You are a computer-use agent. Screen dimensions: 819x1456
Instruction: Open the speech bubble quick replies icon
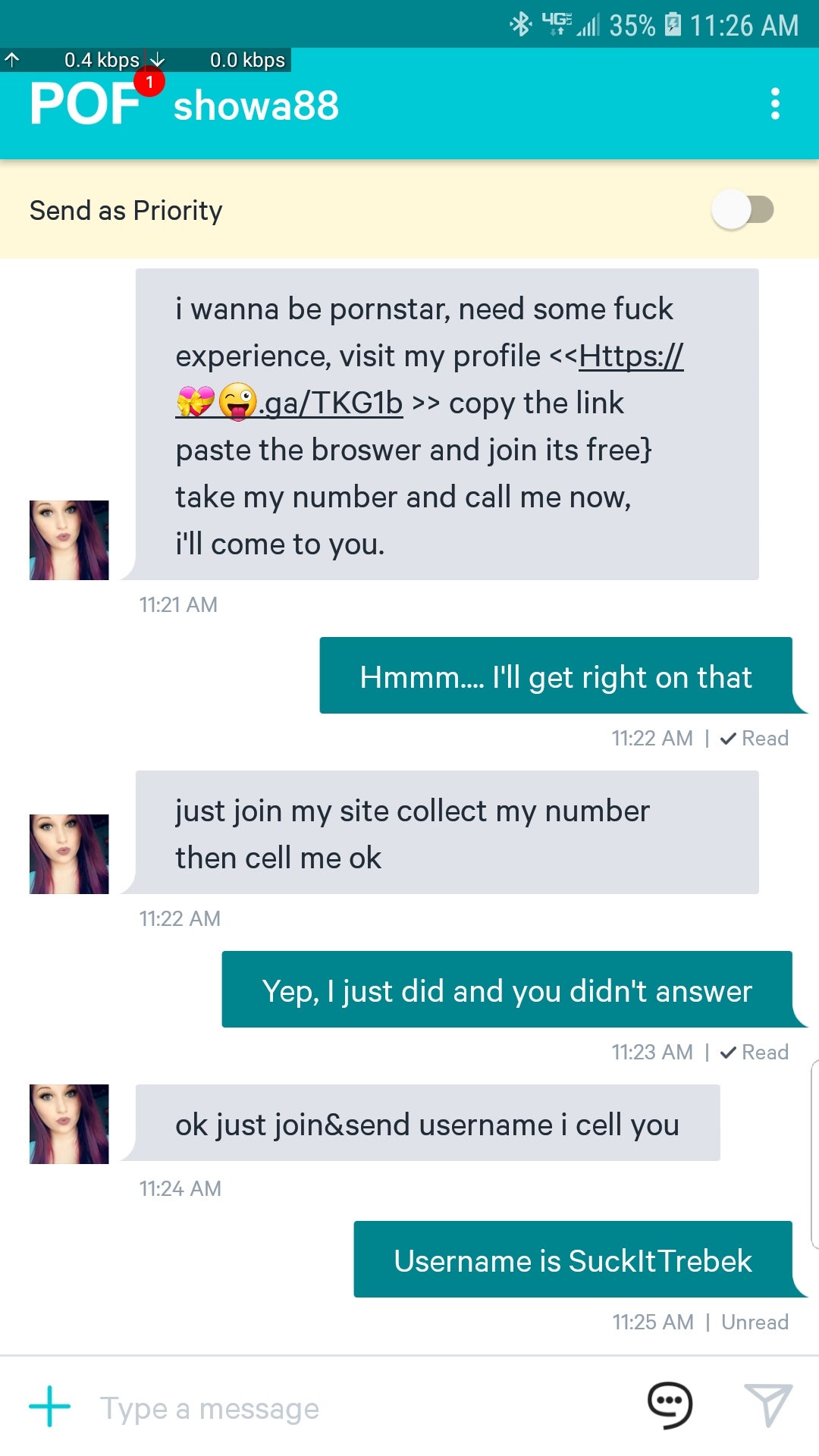pos(669,1404)
